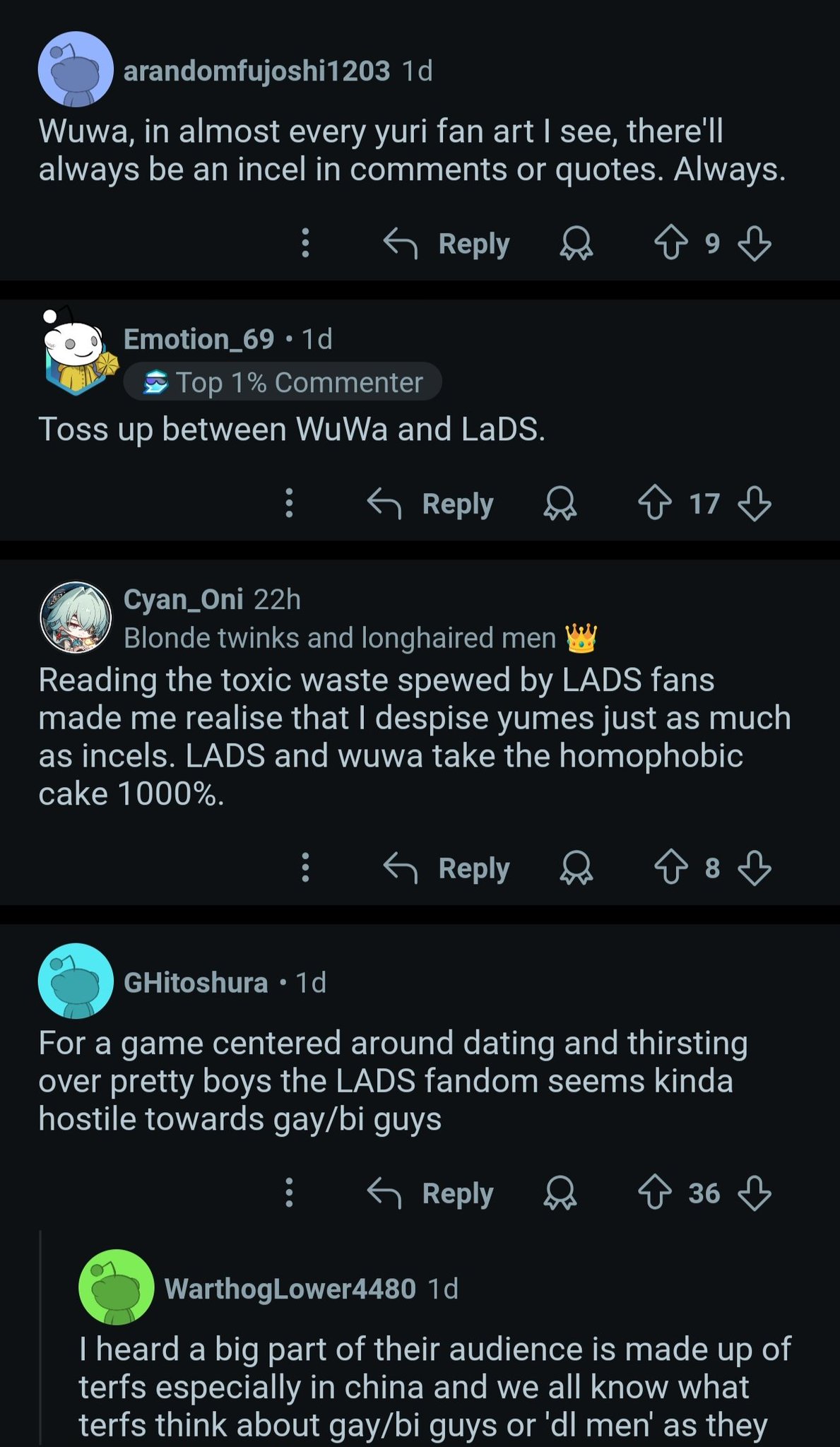Open three-dot menu on Cyan_Oni's comment
Screen dimensions: 840x1447
305,868
